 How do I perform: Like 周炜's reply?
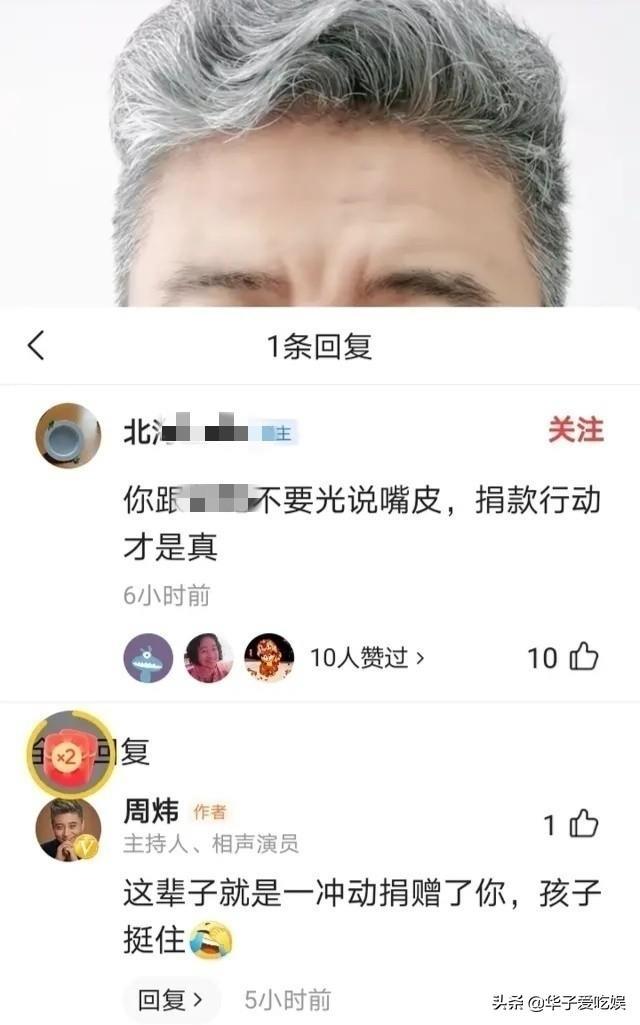pos(583,825)
